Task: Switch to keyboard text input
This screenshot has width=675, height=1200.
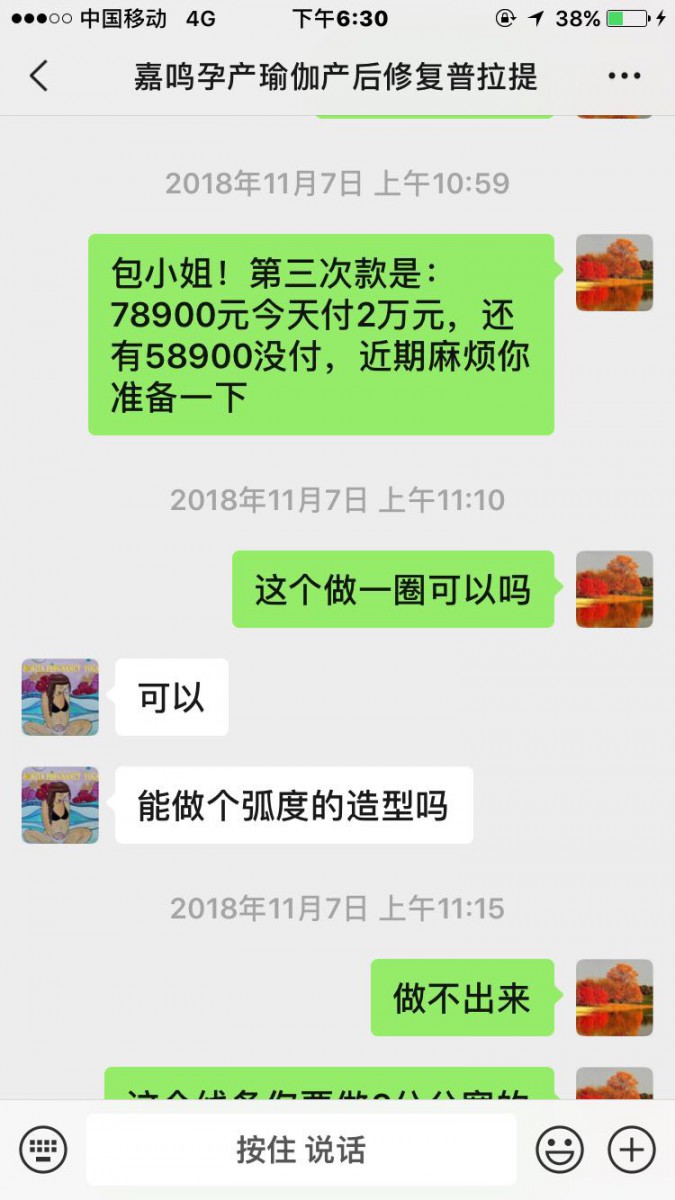Action: coord(43,1149)
